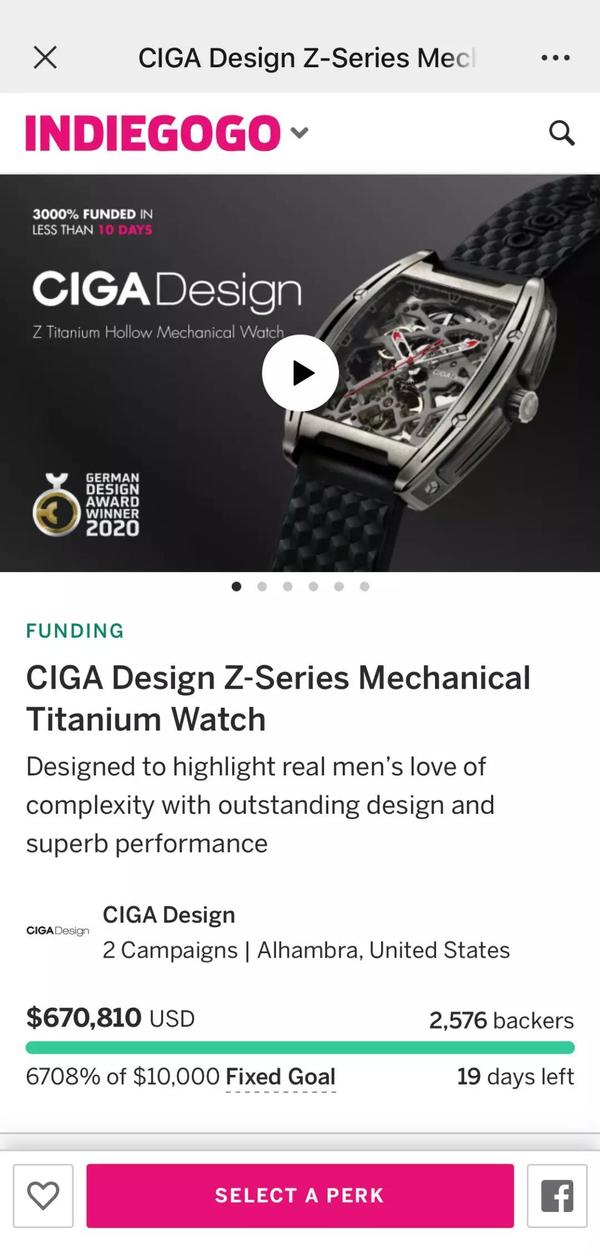Screen dimensions: 600x1252
Task: Save campaign with the heart icon
Action: pyautogui.click(x=43, y=1195)
